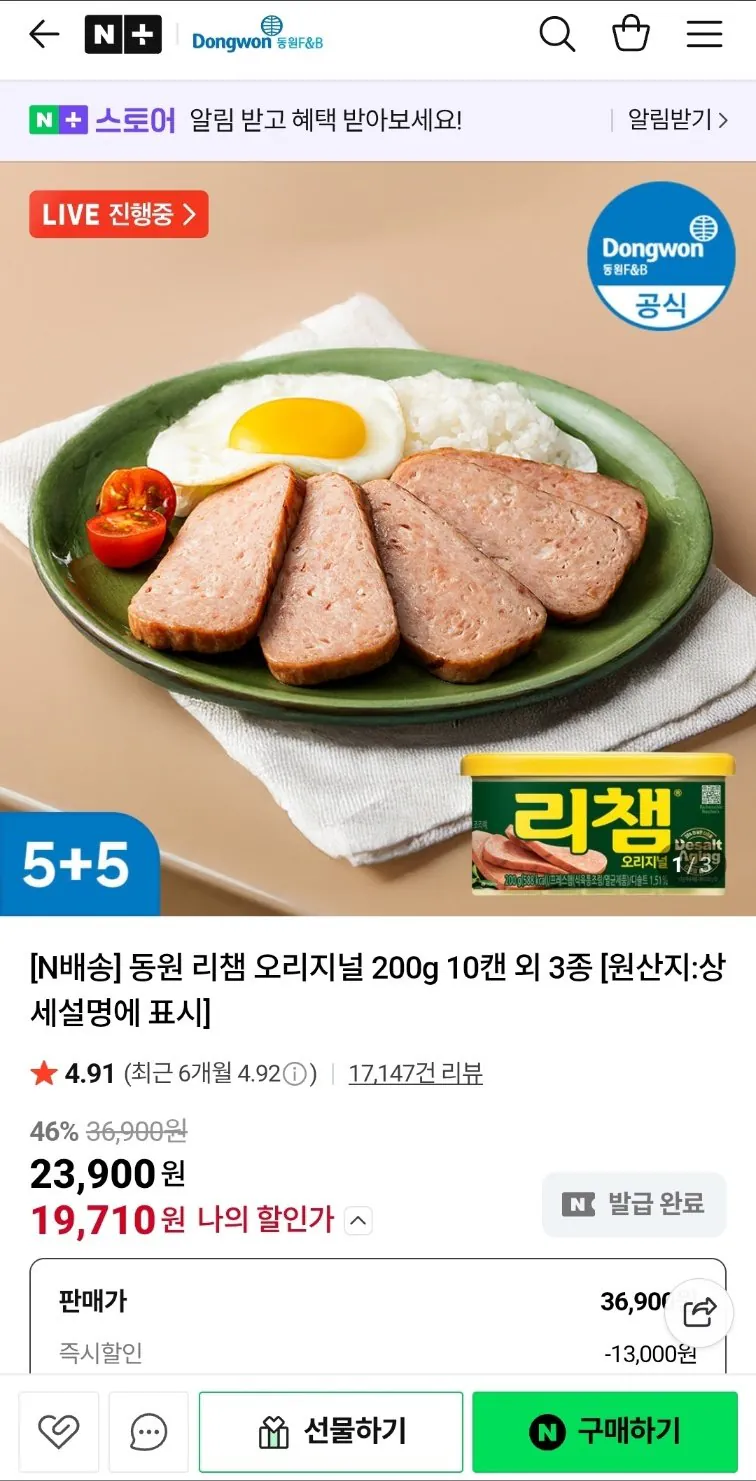Image resolution: width=756 pixels, height=1481 pixels.
Task: Collapse the 나의 할인가 price details
Action: tap(358, 1220)
